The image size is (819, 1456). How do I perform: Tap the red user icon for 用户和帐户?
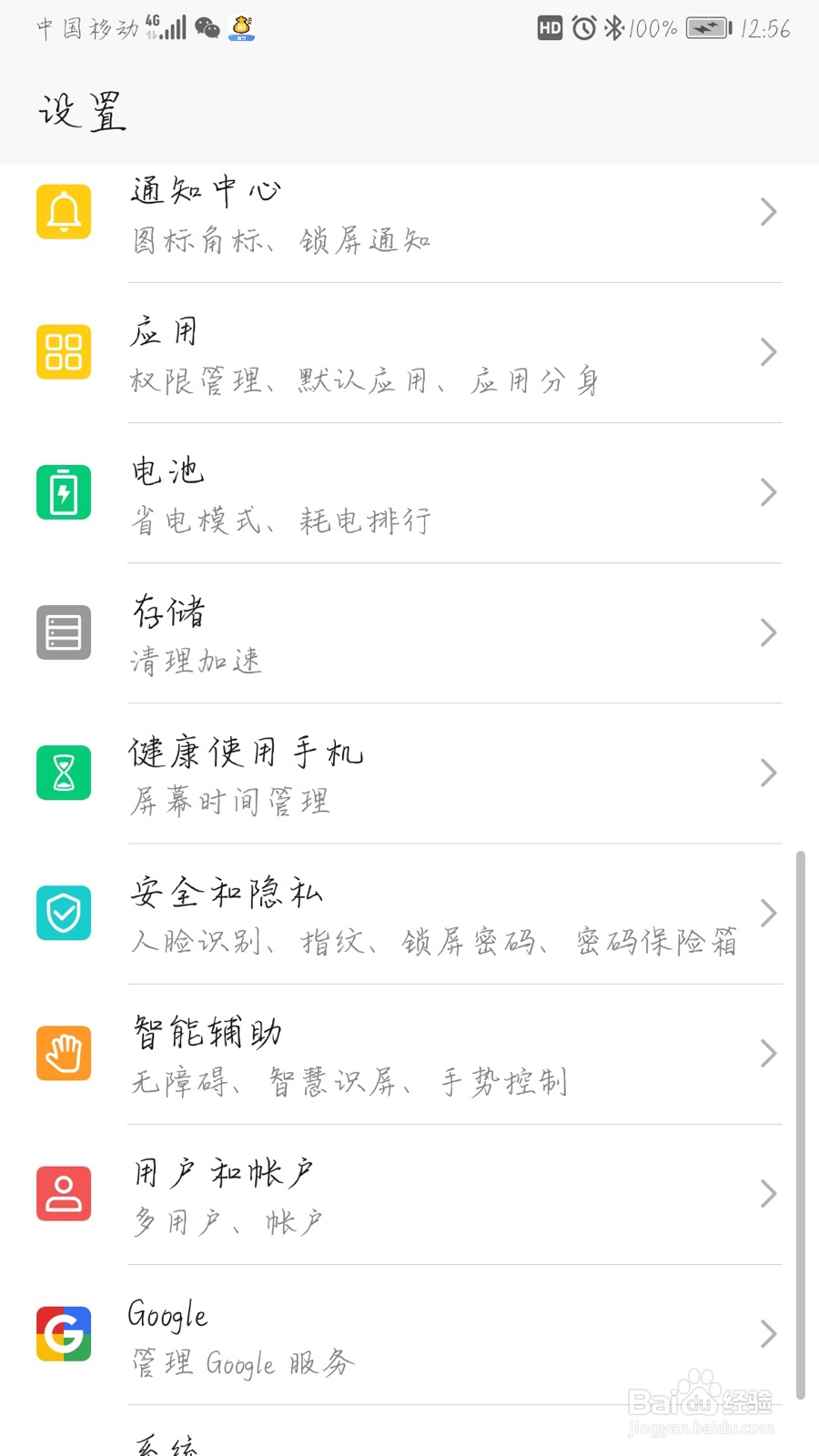click(63, 1193)
